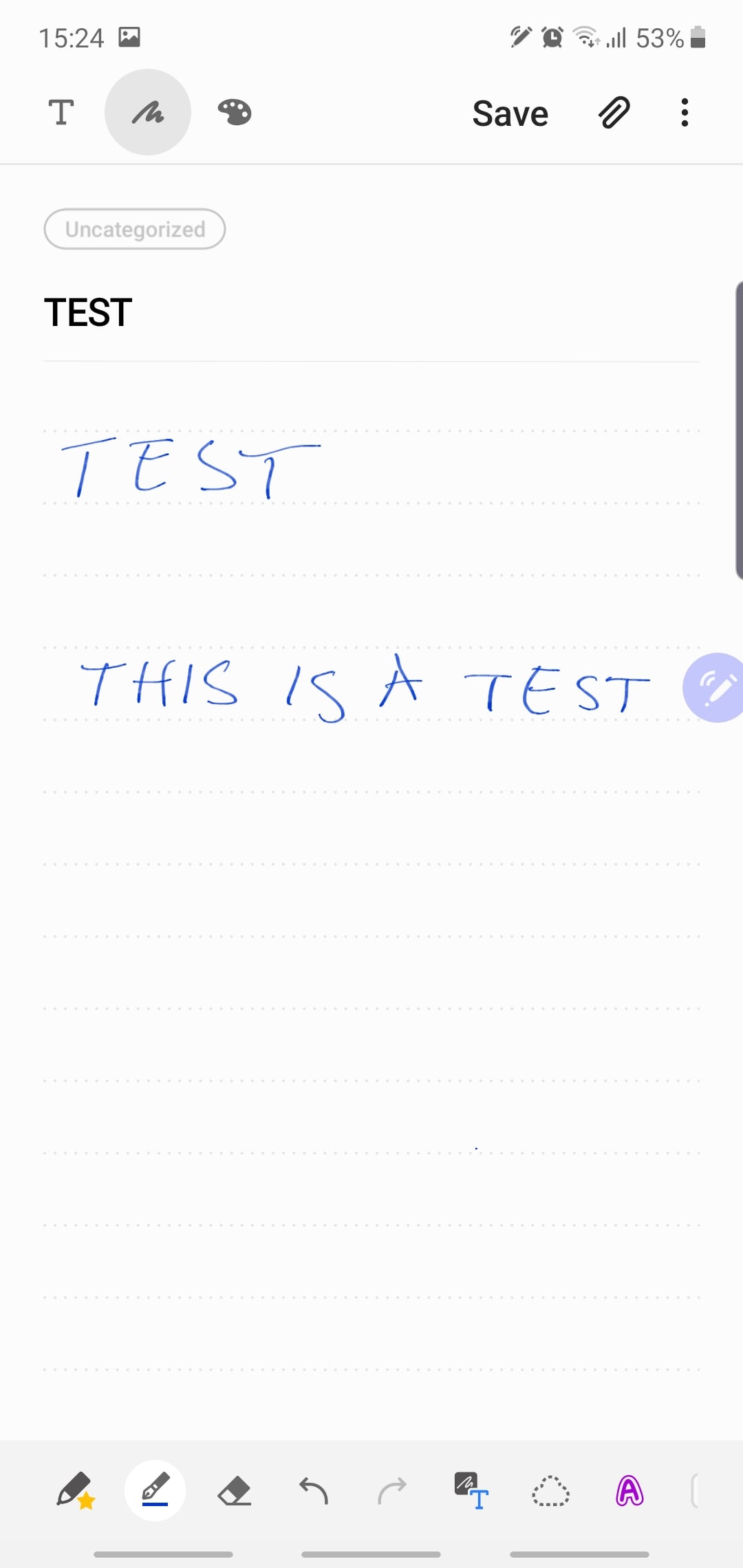
Task: Open the highlighted pen settings tool
Action: [155, 1491]
